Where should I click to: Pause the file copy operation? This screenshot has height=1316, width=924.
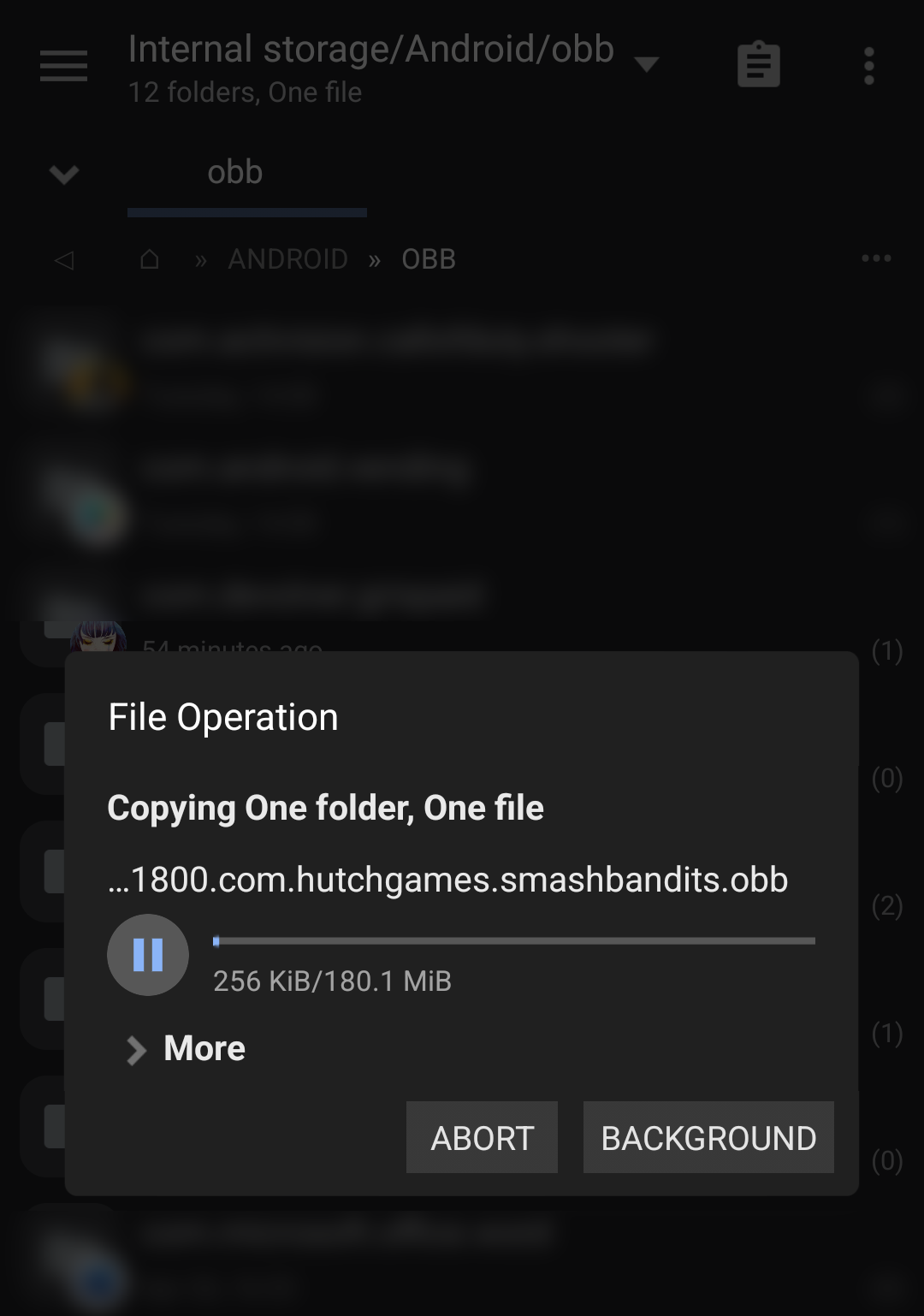(x=147, y=955)
